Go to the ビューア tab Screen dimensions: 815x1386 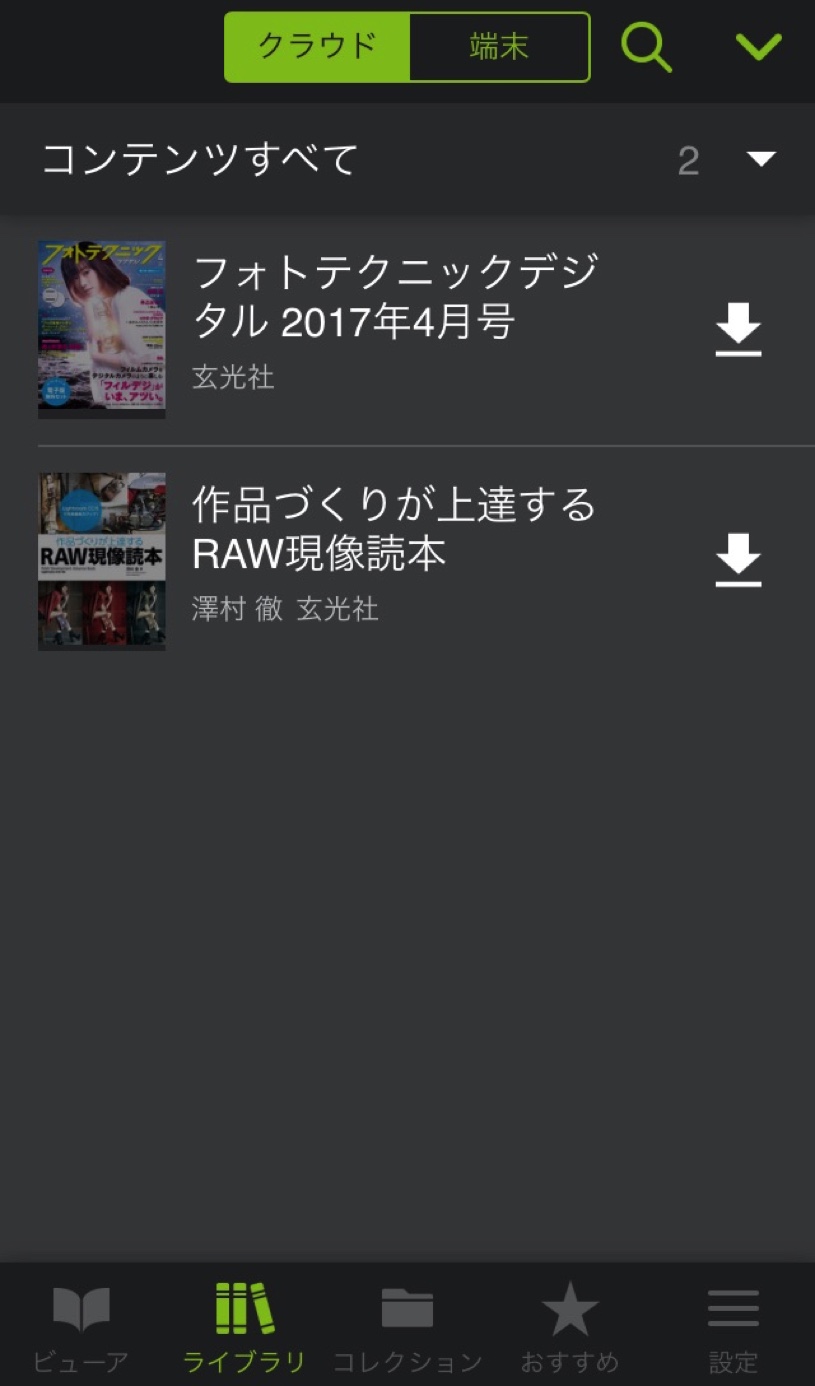click(81, 1326)
